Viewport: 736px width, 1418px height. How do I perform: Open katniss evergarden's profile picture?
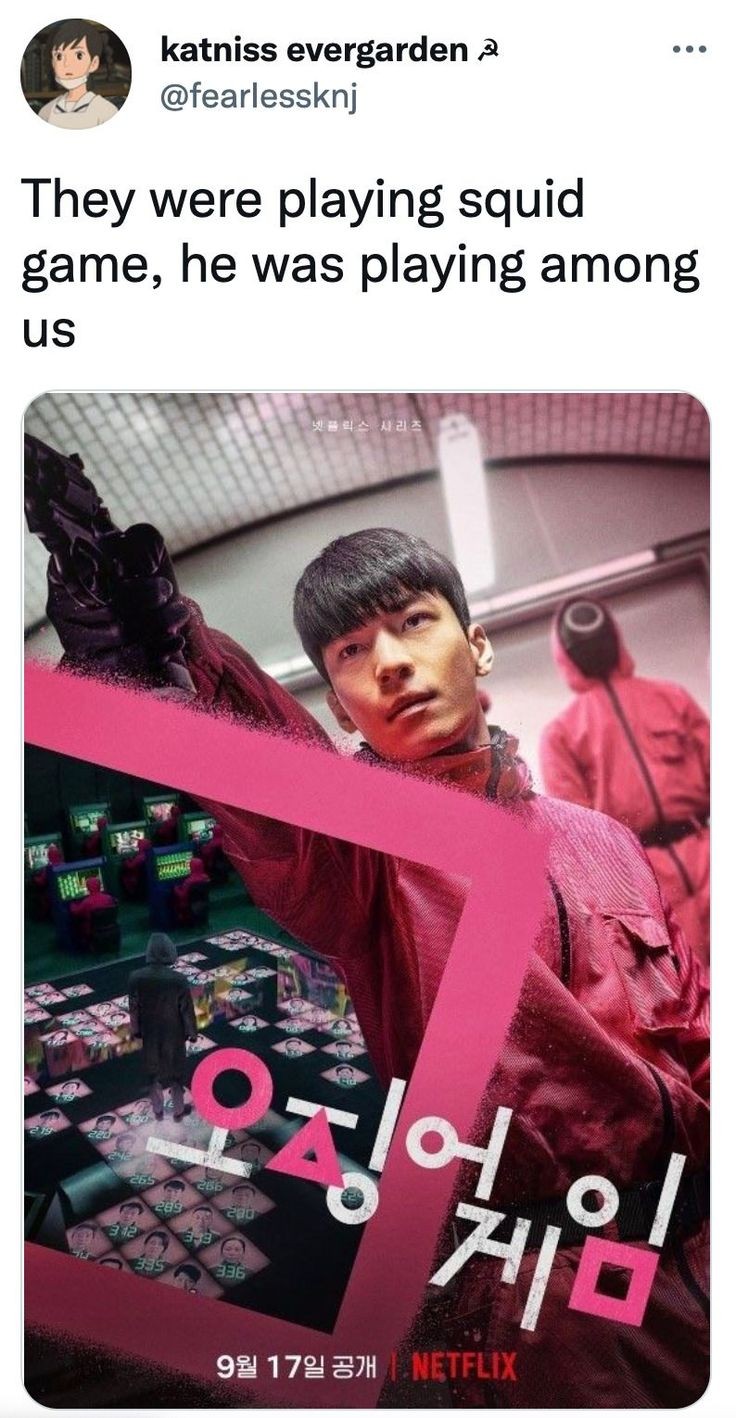(x=76, y=74)
